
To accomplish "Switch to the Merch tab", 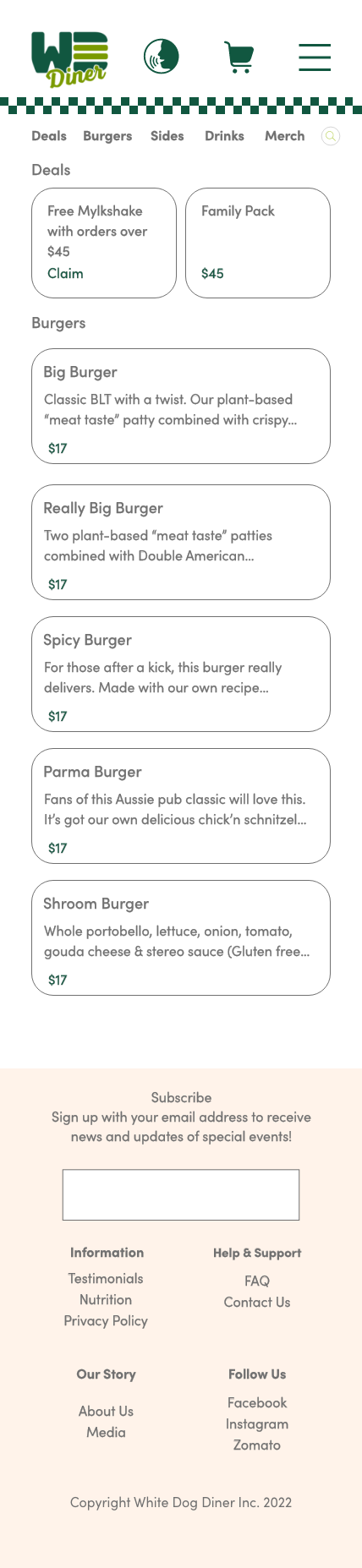I will click(284, 136).
